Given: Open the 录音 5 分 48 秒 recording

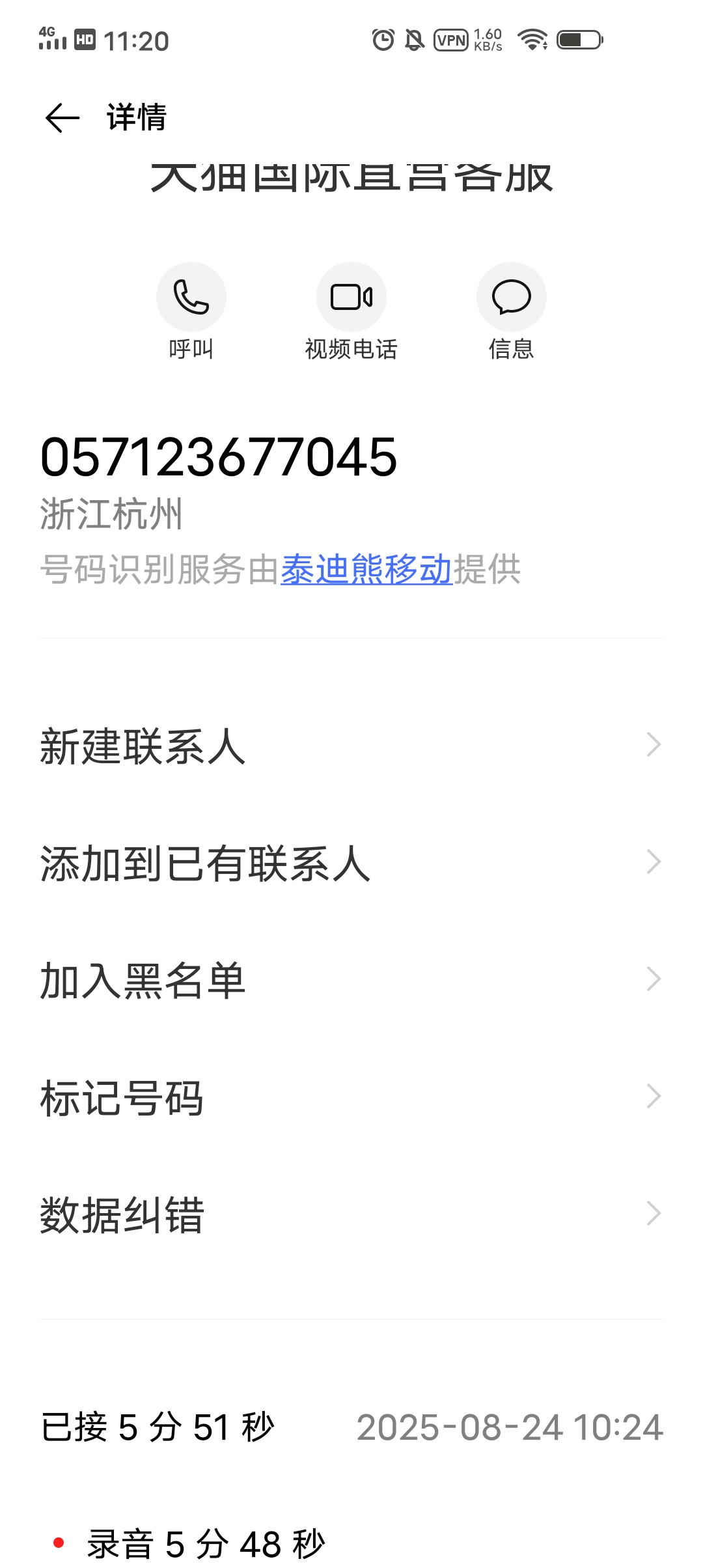Looking at the screenshot, I should tap(206, 1543).
